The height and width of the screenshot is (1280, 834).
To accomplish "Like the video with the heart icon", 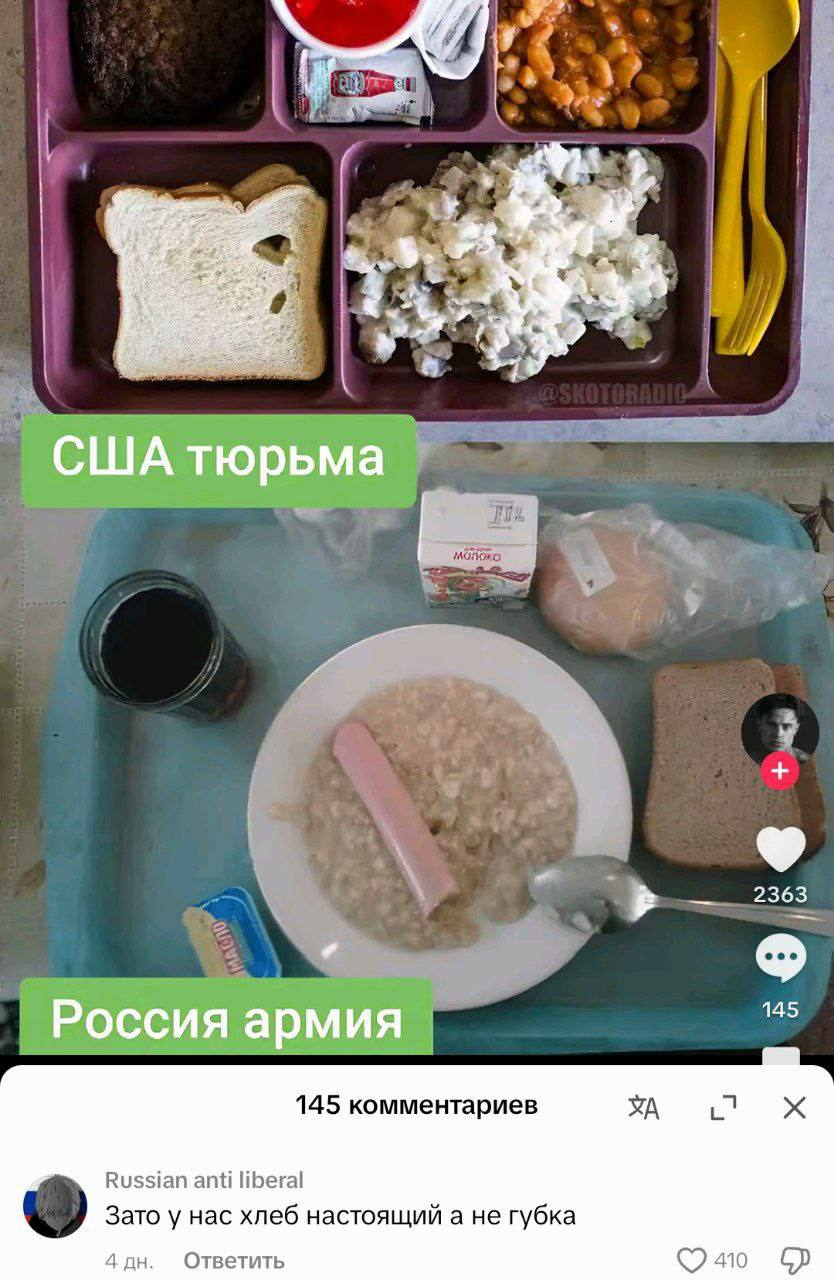I will pos(780,850).
